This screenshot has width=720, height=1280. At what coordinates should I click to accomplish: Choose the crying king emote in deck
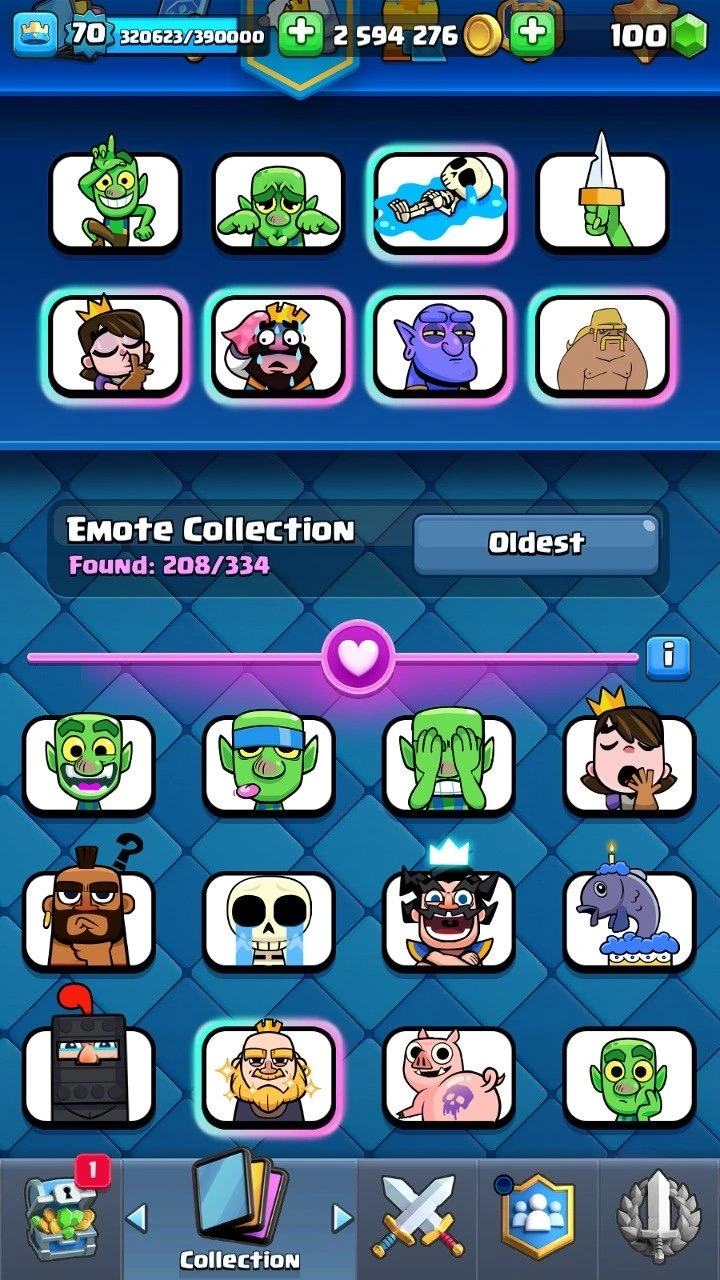278,345
